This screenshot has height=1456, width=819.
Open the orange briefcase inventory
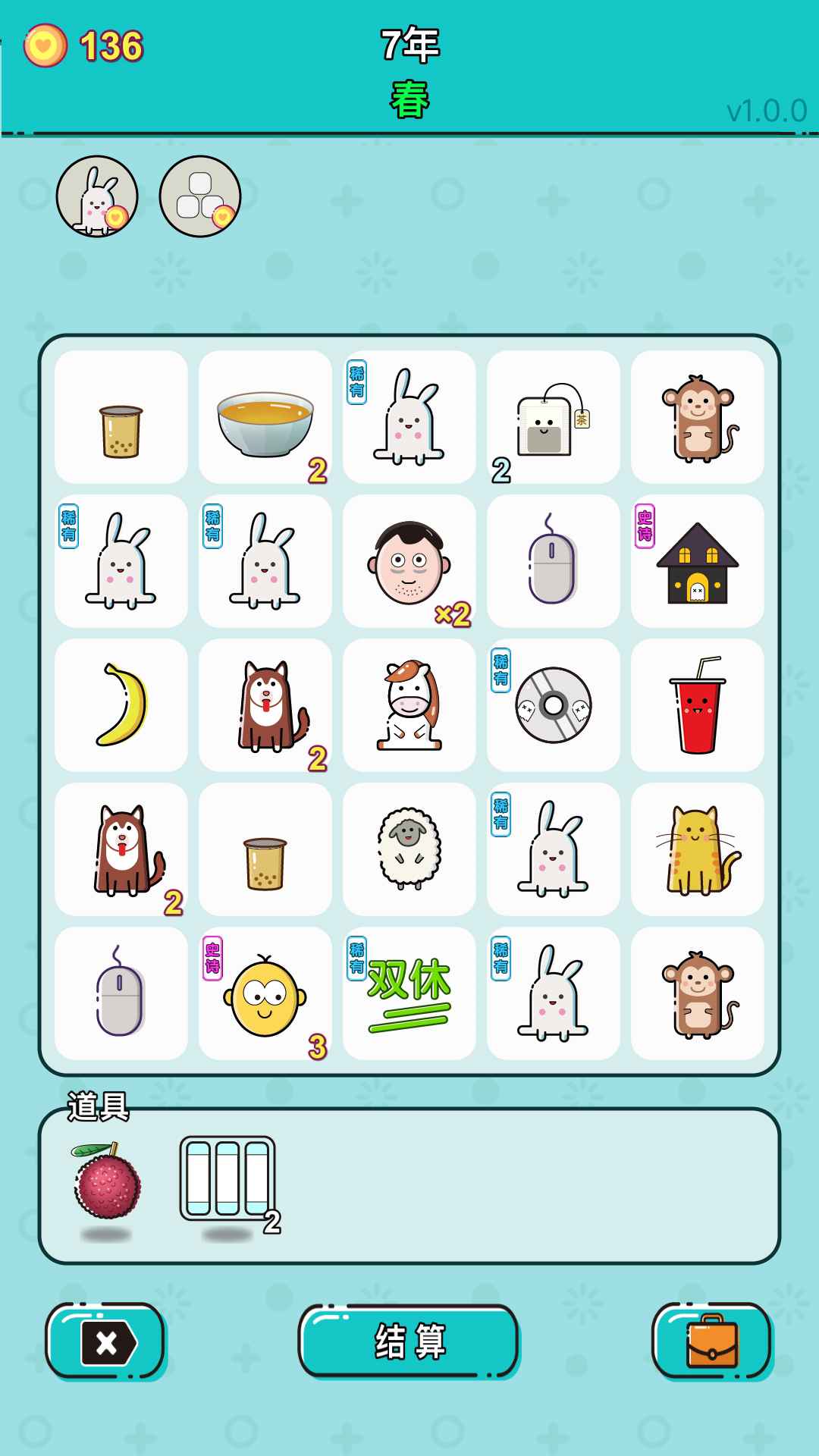pyautogui.click(x=712, y=1341)
